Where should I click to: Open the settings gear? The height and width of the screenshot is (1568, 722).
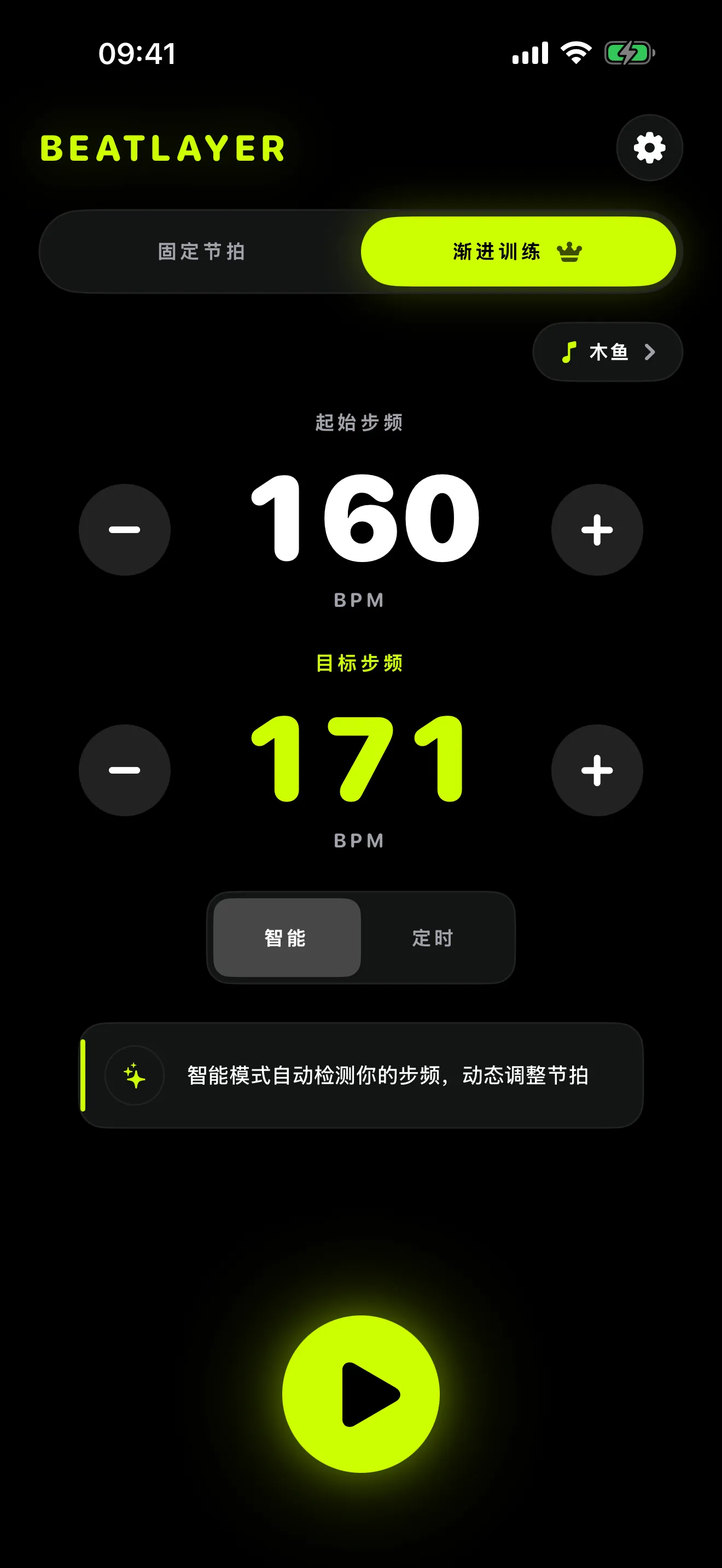(649, 148)
